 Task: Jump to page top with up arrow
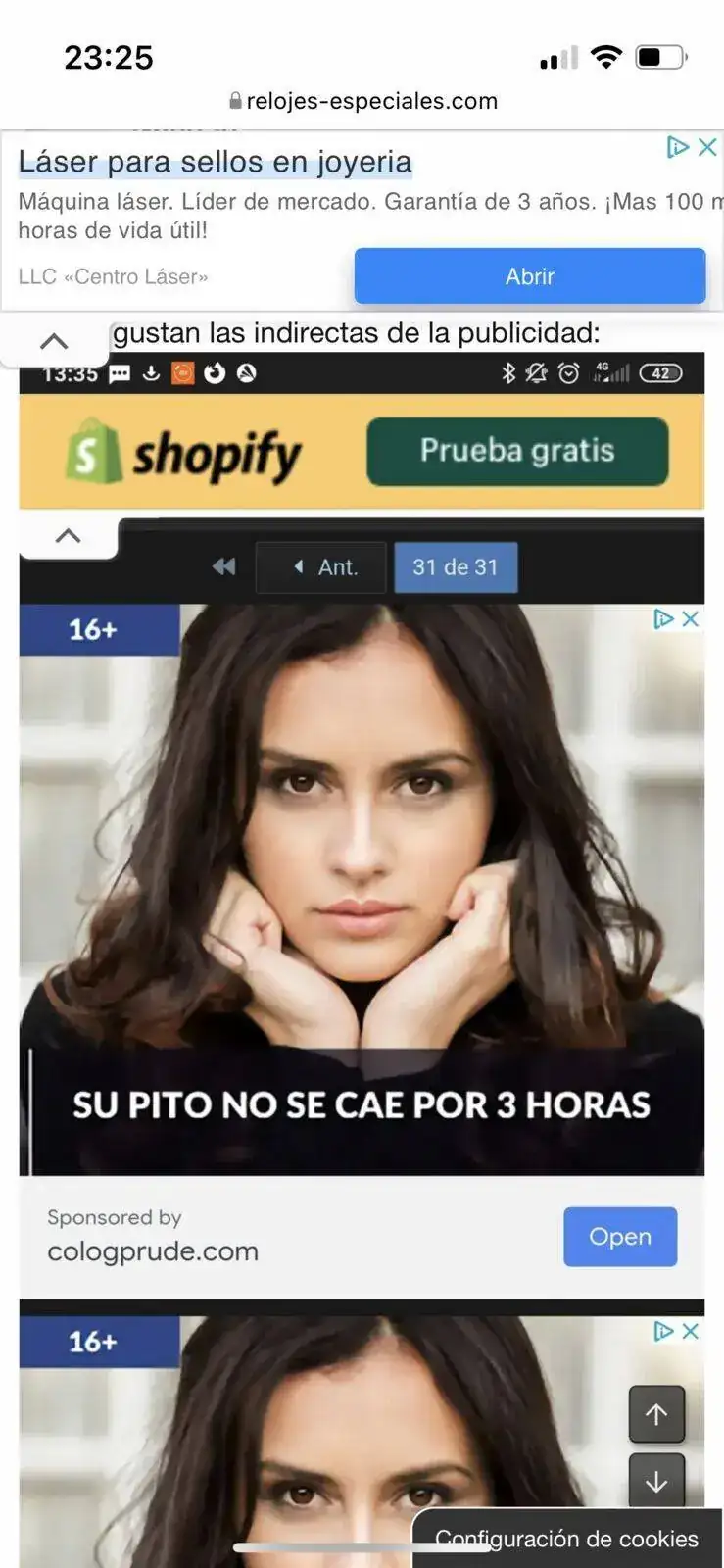coord(656,1414)
